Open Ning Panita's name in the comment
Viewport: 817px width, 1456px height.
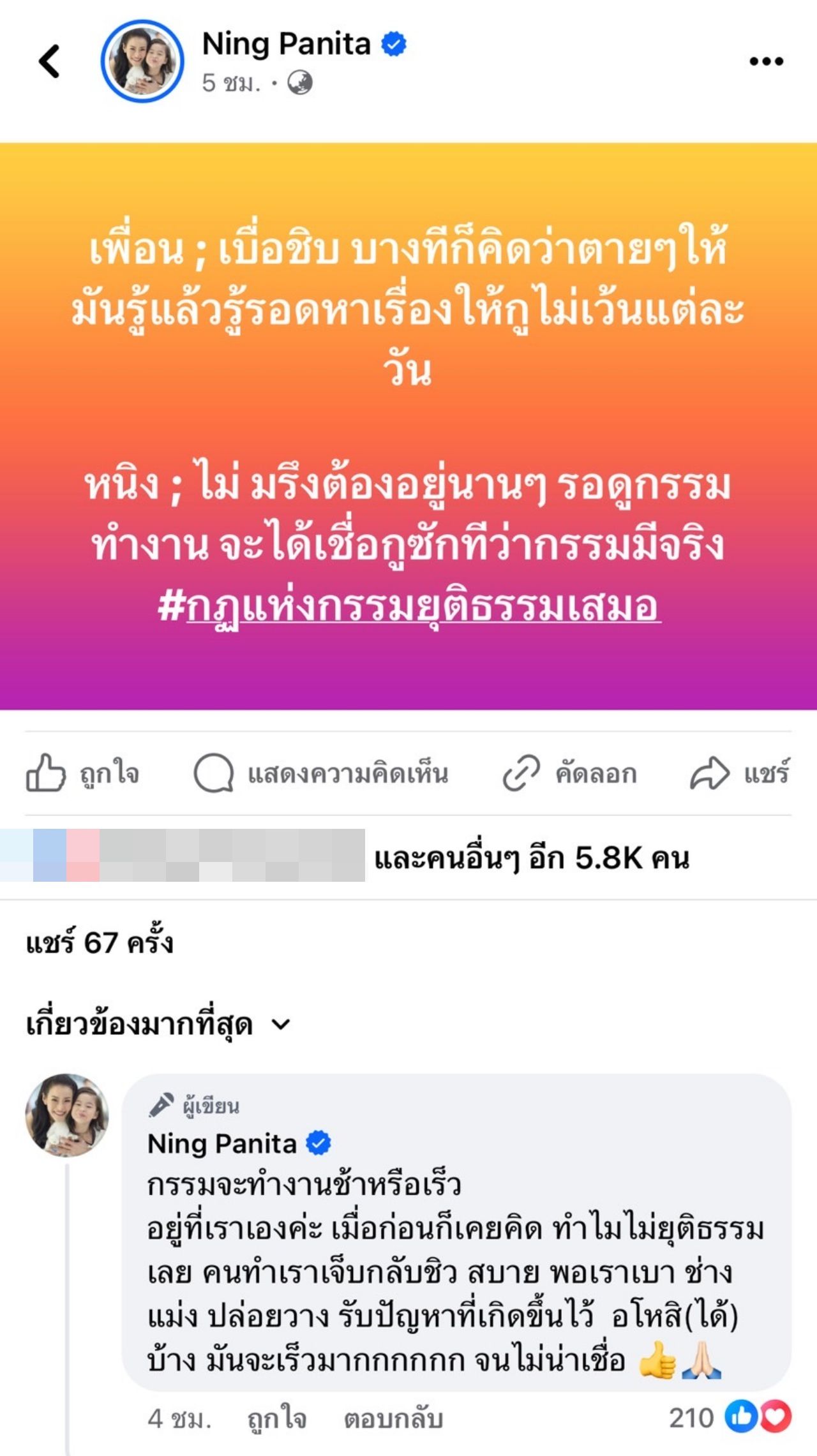[222, 1143]
